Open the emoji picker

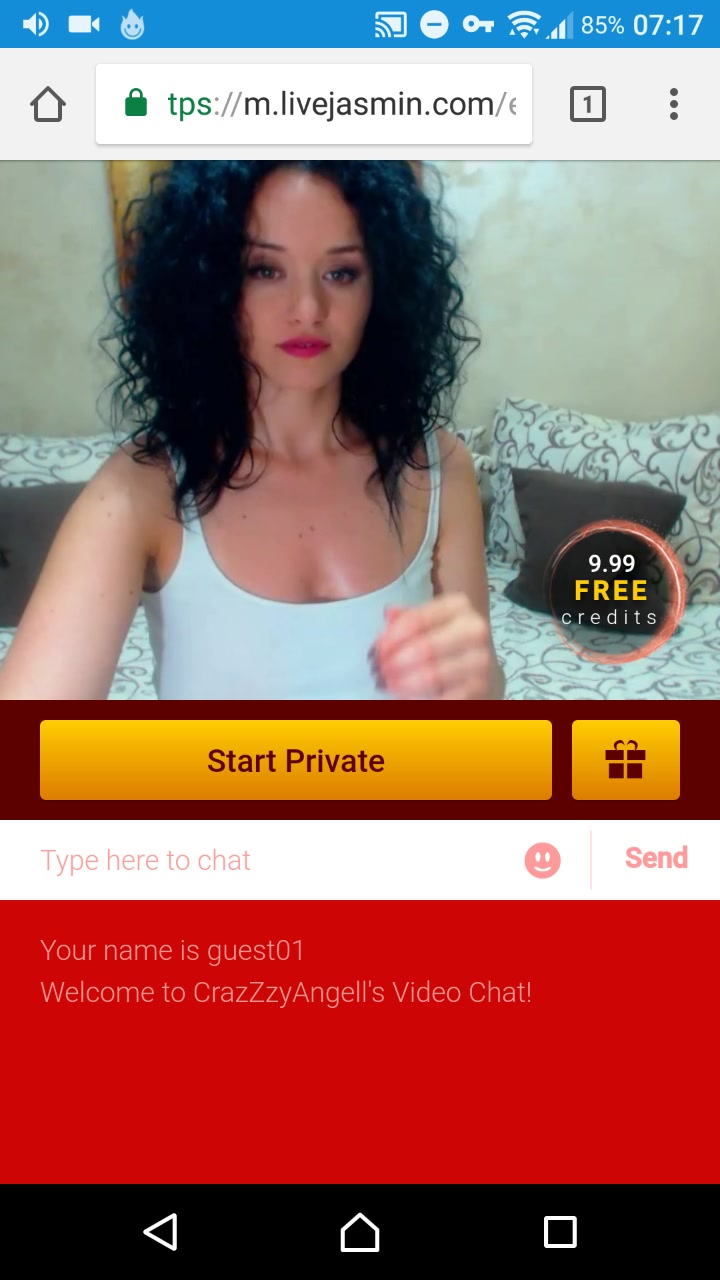coord(543,860)
